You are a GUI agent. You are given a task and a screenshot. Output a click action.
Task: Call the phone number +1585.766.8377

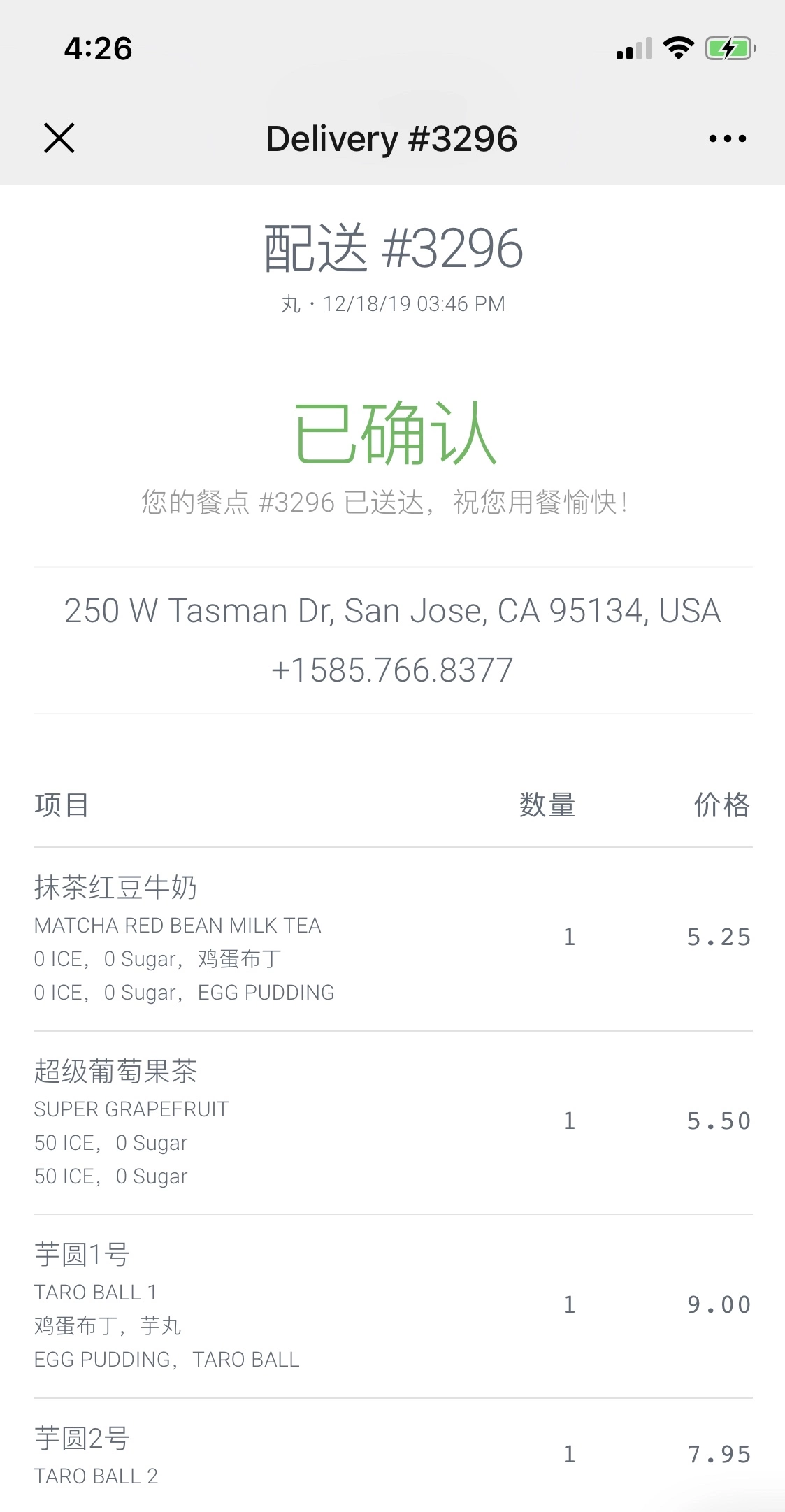392,670
